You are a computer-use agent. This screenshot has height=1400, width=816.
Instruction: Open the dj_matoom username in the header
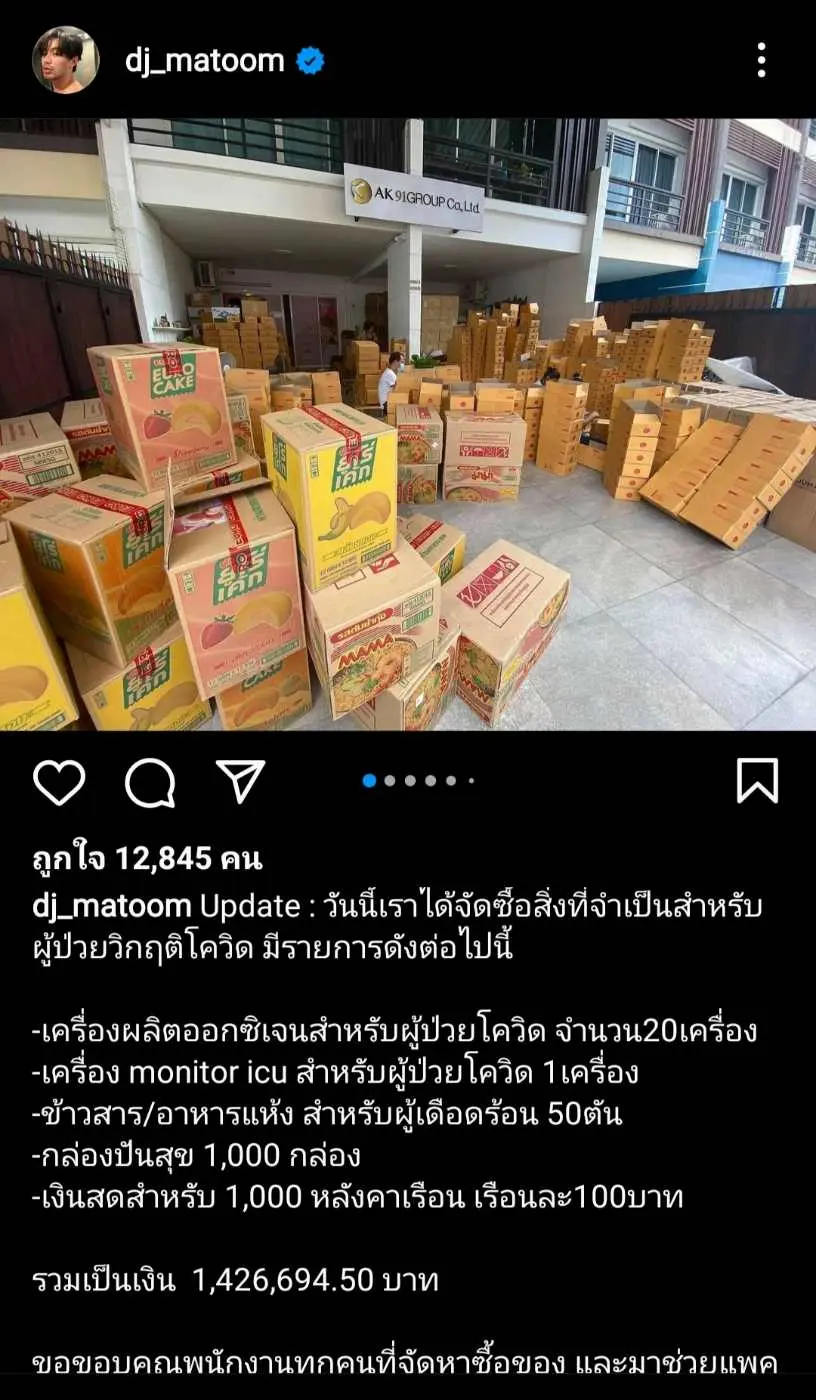point(204,61)
